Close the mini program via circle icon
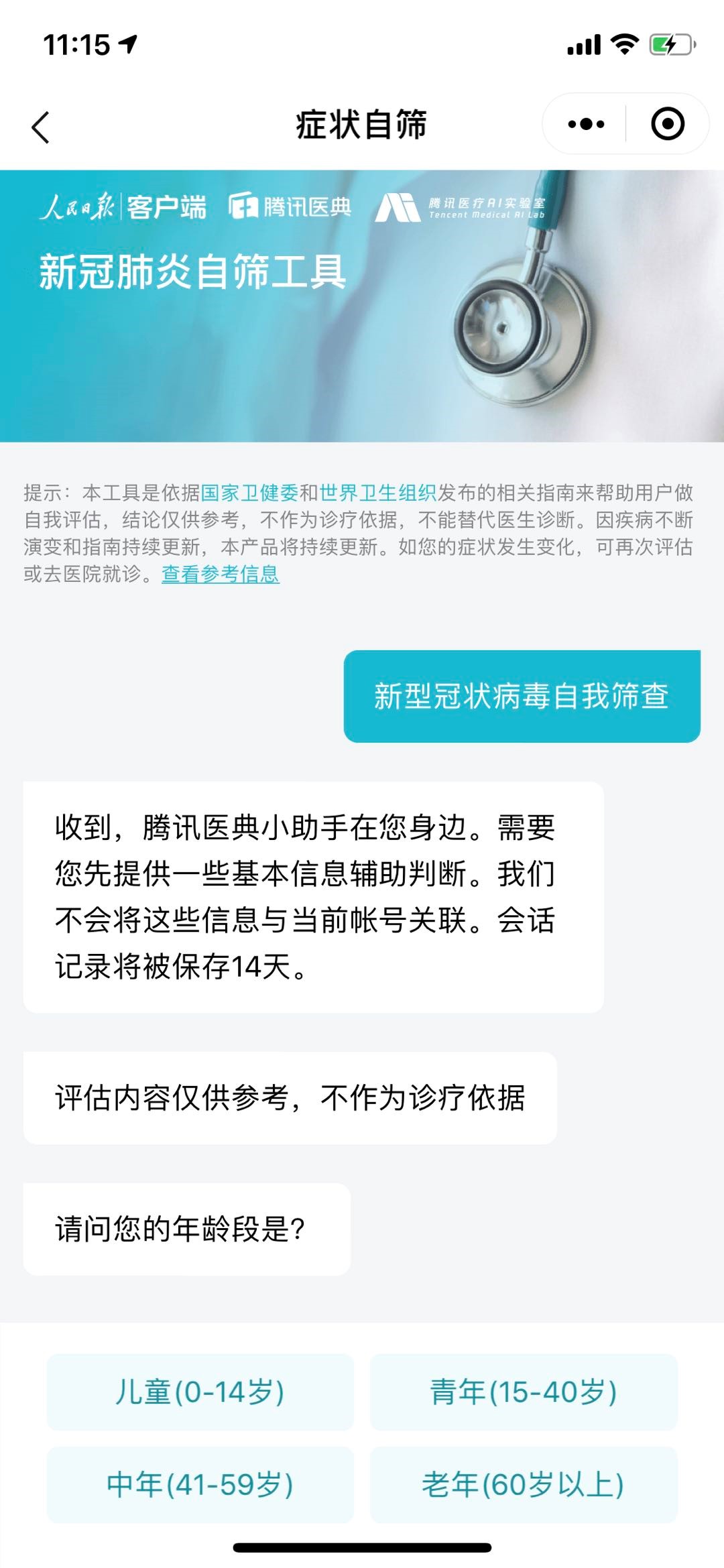This screenshot has width=724, height=1568. point(668,124)
